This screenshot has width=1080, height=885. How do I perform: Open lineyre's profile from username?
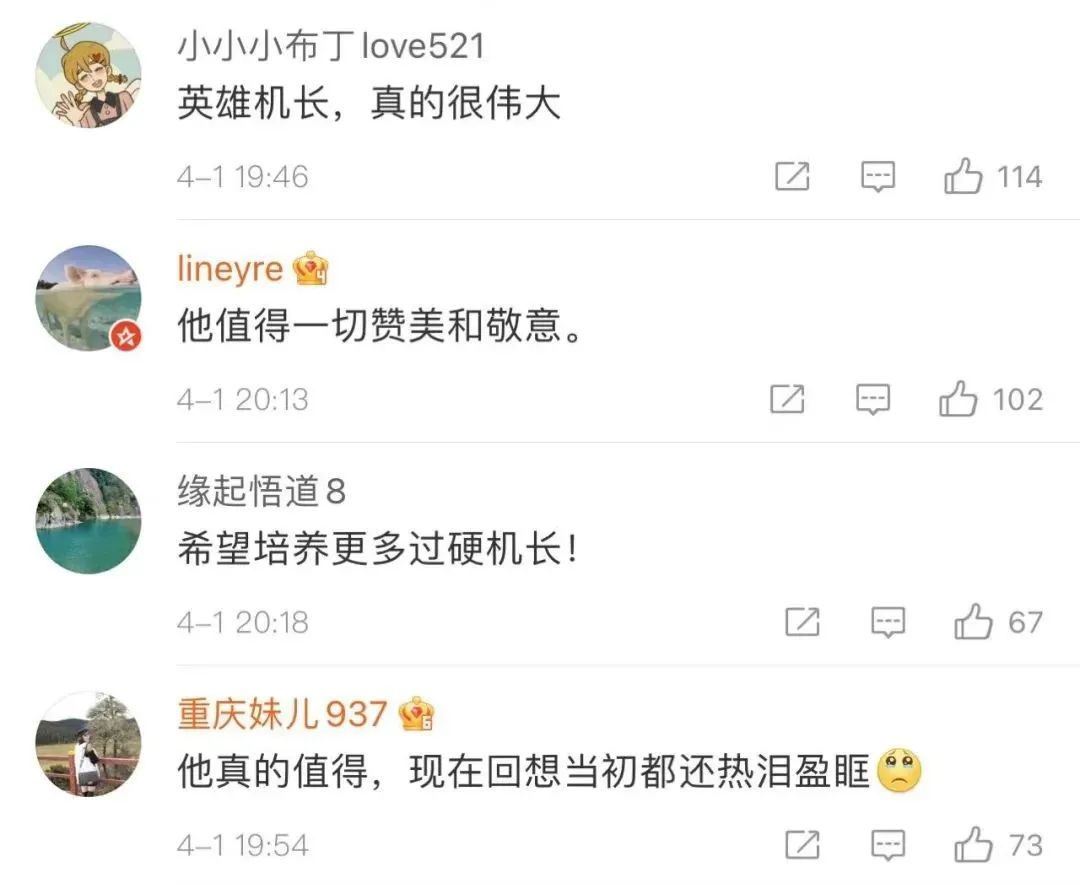230,268
